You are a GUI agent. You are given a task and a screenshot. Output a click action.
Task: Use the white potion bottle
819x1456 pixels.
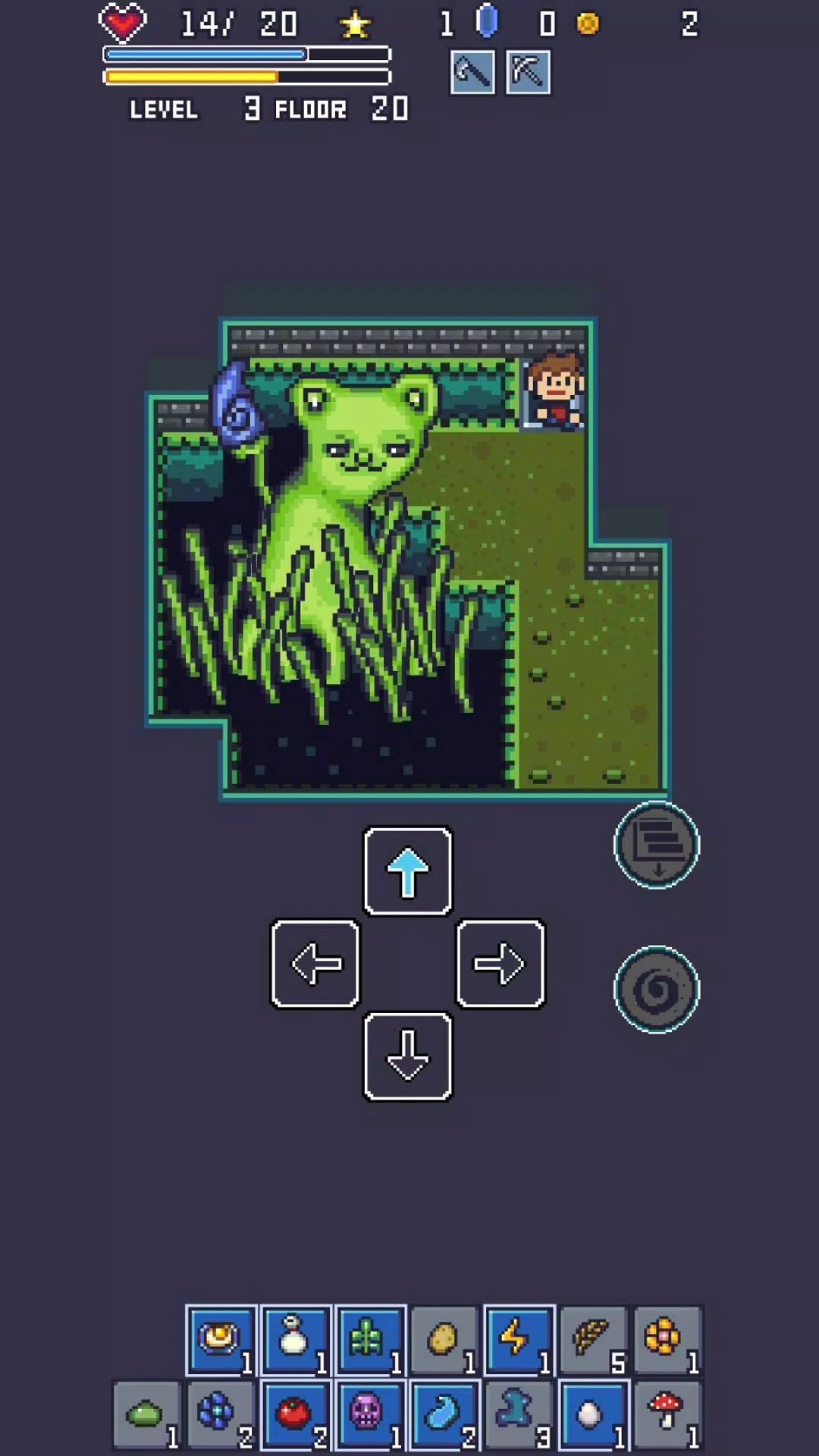click(295, 1340)
